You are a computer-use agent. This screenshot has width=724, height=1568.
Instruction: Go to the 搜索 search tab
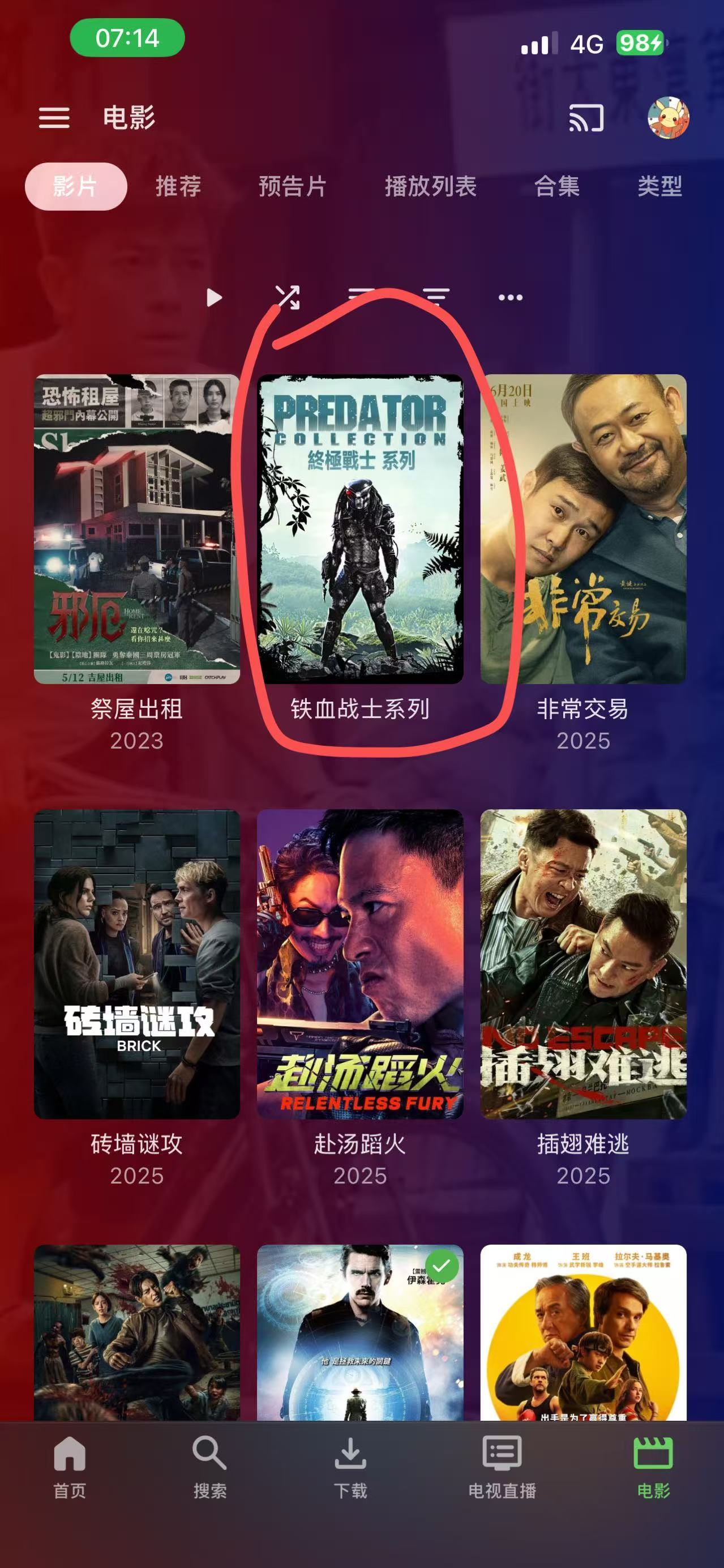[210, 1468]
